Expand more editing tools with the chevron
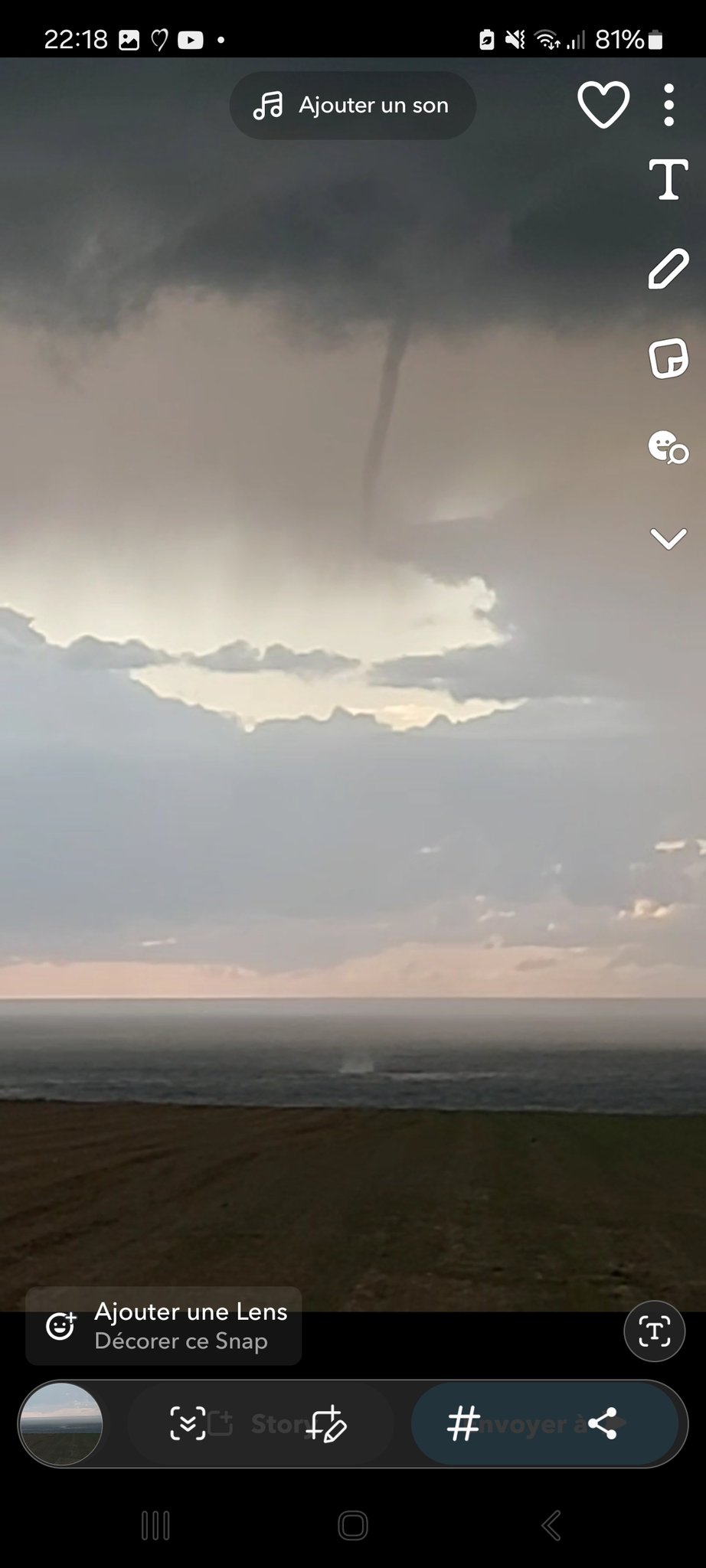This screenshot has width=706, height=1568. pos(668,538)
